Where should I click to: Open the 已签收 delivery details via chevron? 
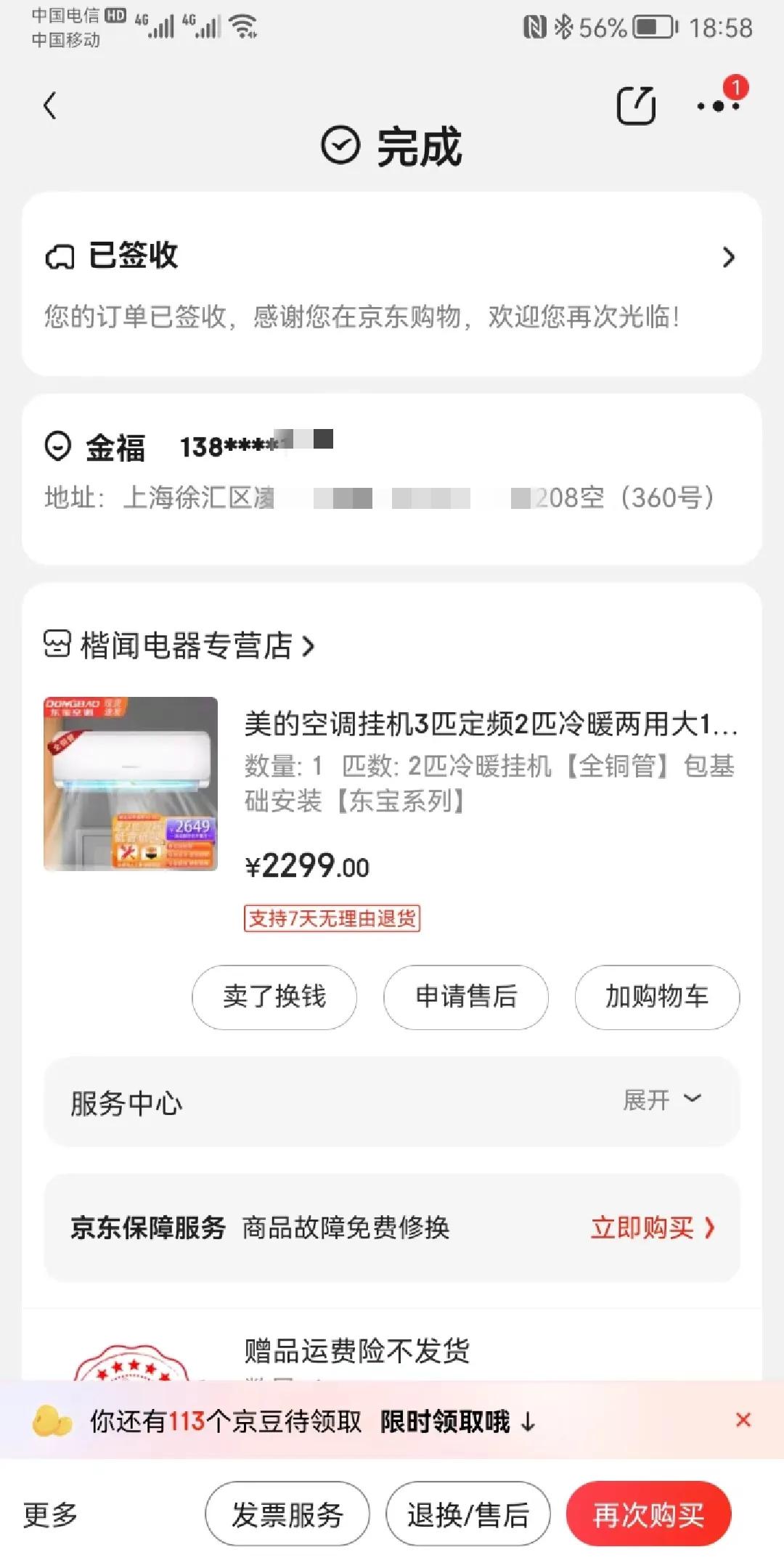tap(729, 257)
